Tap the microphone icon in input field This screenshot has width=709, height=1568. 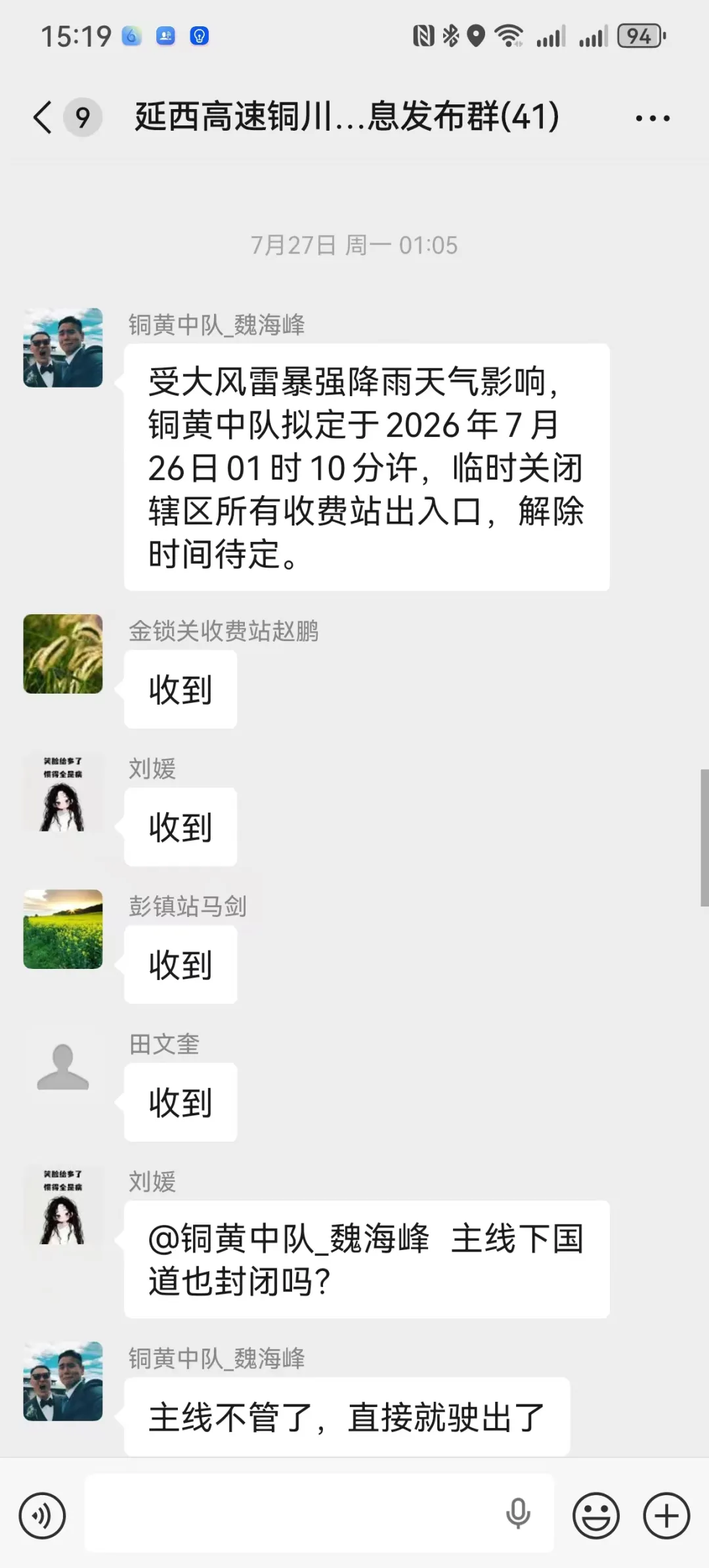pos(518,1513)
